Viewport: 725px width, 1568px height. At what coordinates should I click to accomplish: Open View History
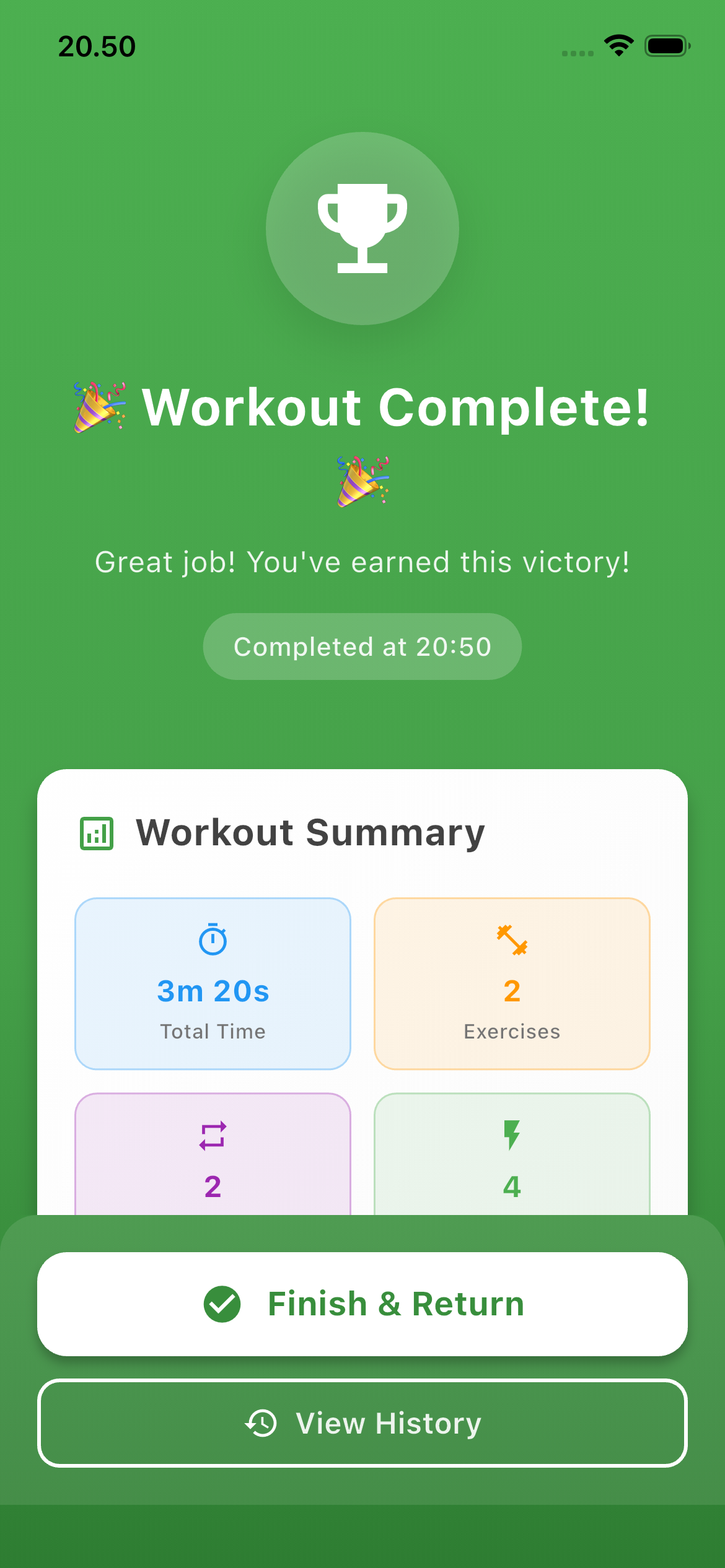[362, 1422]
